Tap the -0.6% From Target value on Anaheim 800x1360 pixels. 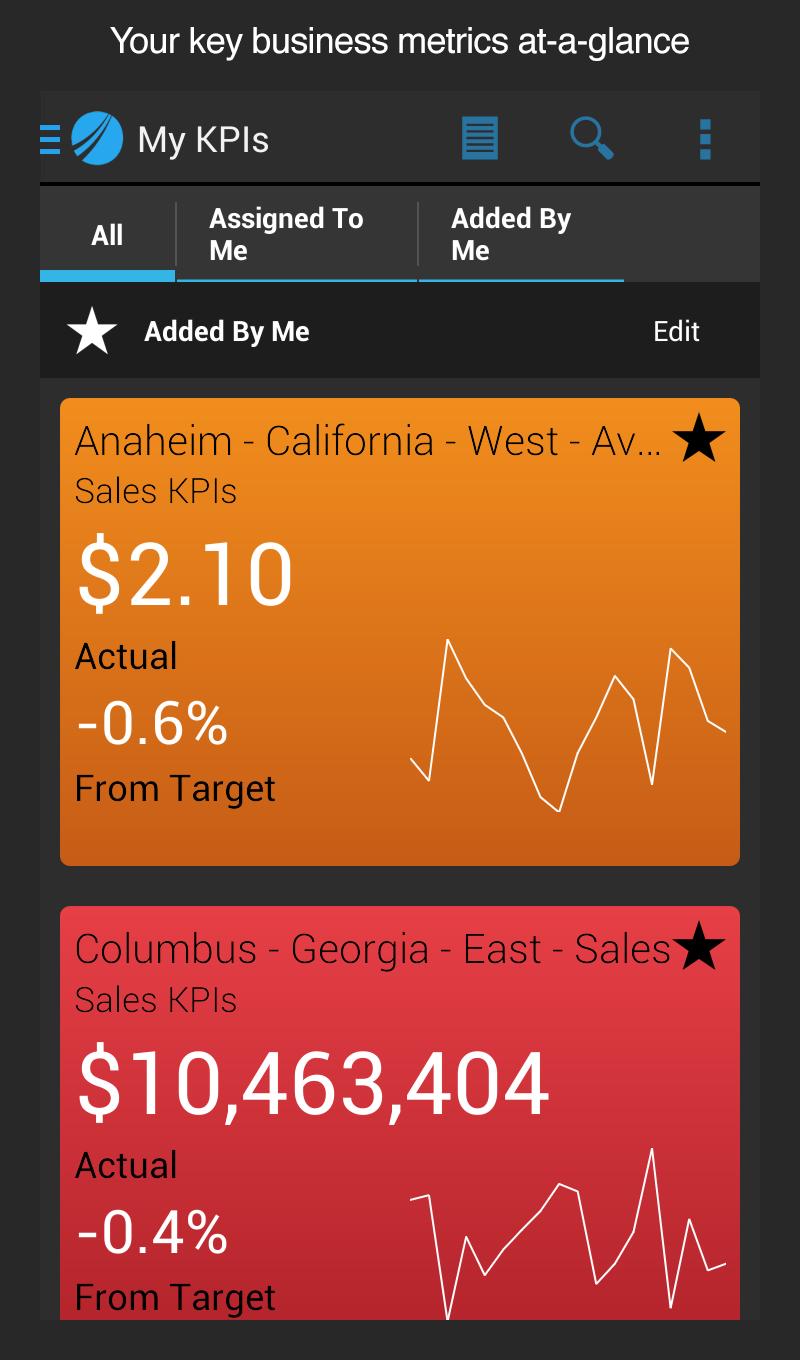150,725
